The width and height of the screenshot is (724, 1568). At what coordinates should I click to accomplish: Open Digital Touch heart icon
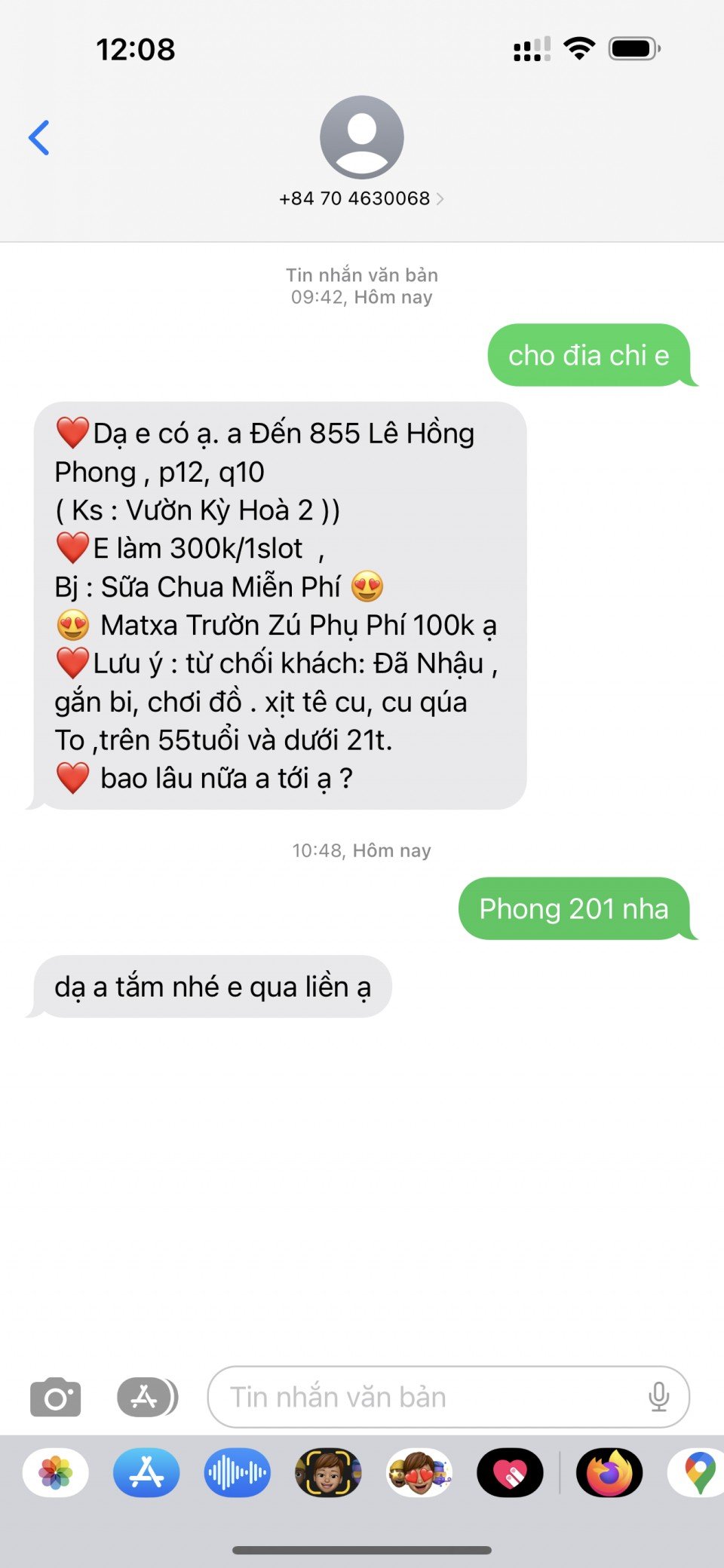point(510,1473)
